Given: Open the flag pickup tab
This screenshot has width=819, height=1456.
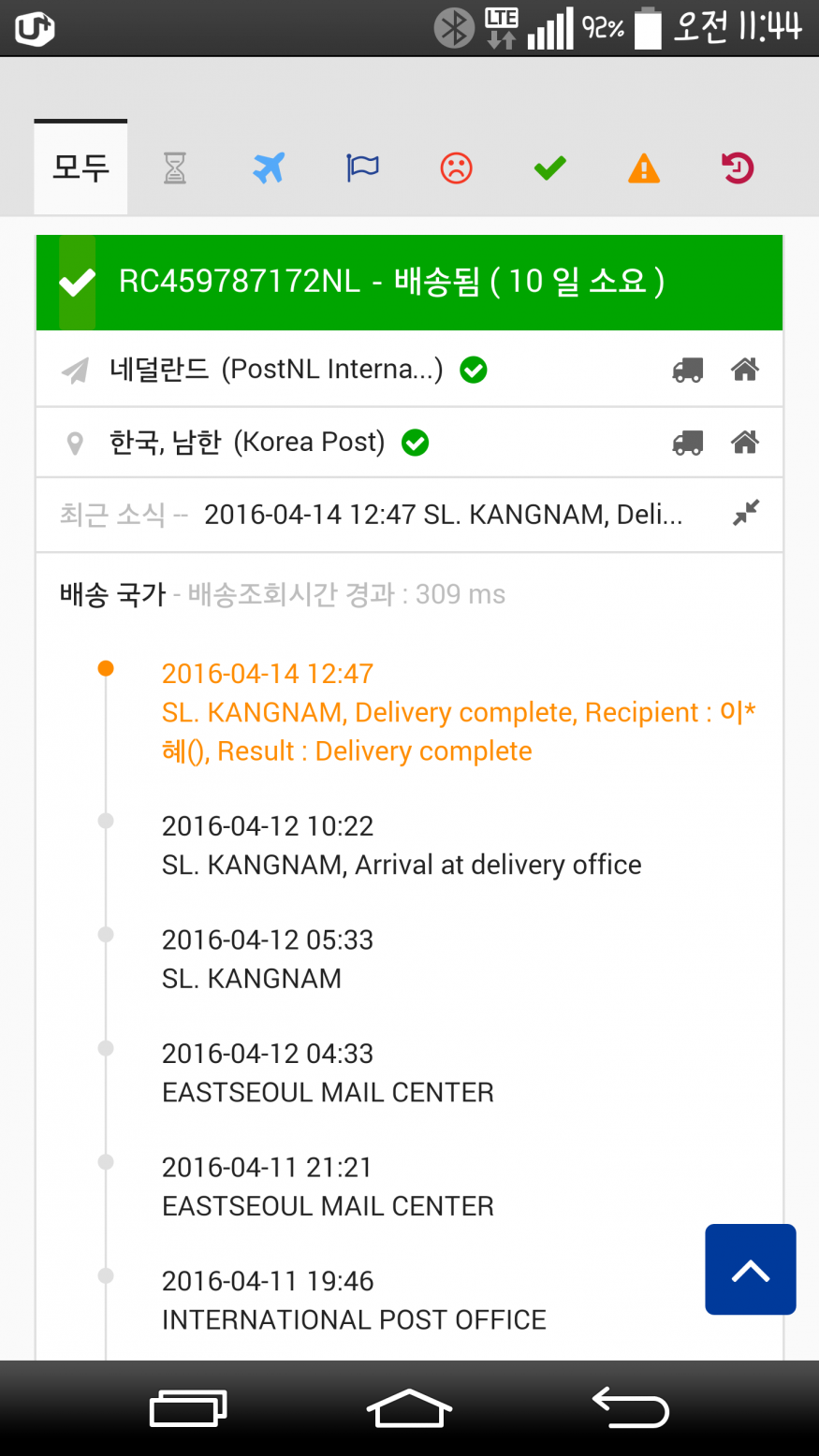Looking at the screenshot, I should coord(362,168).
